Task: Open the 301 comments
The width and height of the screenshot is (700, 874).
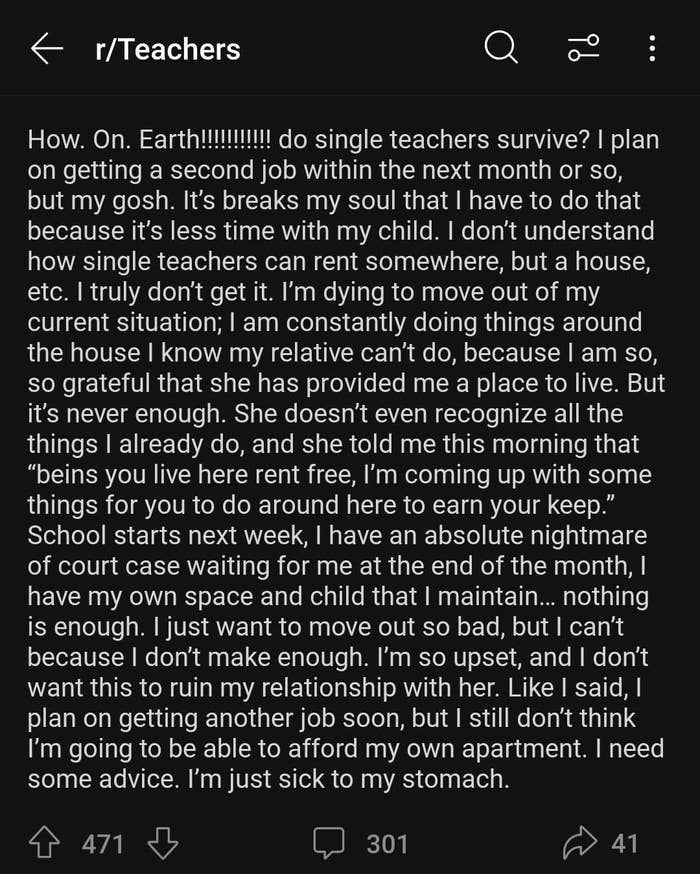Action: pos(361,844)
